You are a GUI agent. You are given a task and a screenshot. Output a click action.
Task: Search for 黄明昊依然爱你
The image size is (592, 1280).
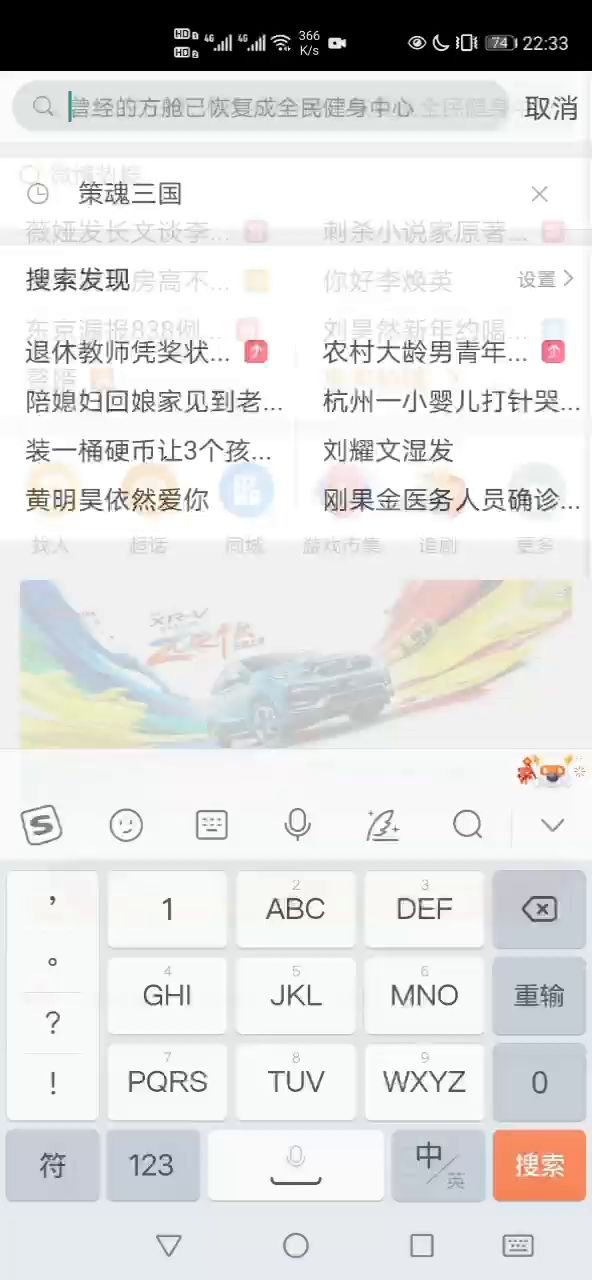click(x=117, y=499)
